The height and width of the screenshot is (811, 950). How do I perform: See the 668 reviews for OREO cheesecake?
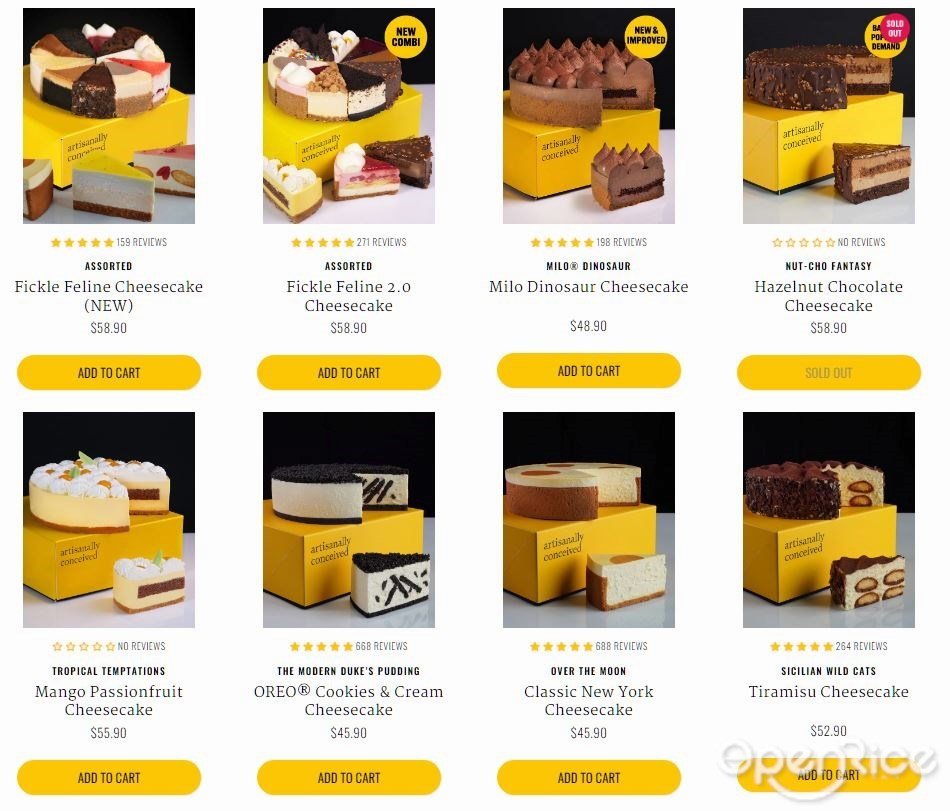(381, 646)
